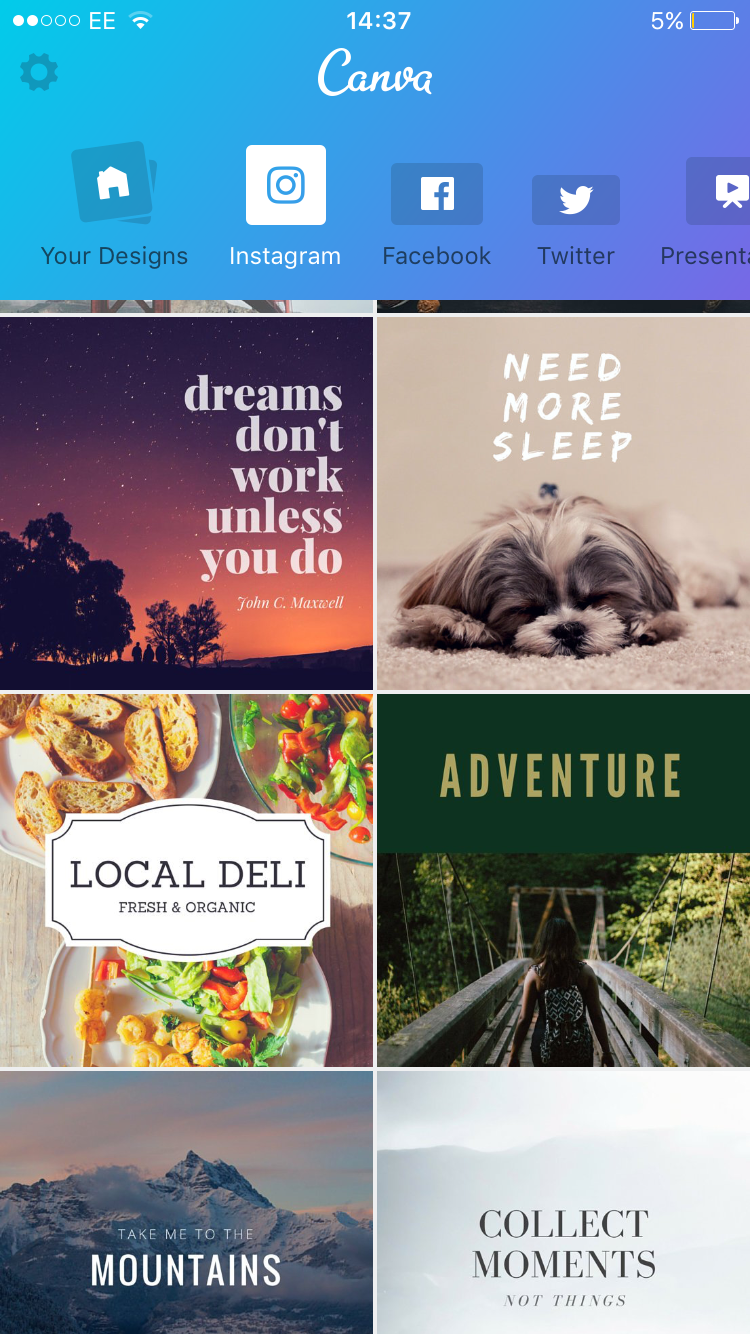Image resolution: width=750 pixels, height=1334 pixels.
Task: Open the "Collect Moments" template
Action: [564, 1202]
